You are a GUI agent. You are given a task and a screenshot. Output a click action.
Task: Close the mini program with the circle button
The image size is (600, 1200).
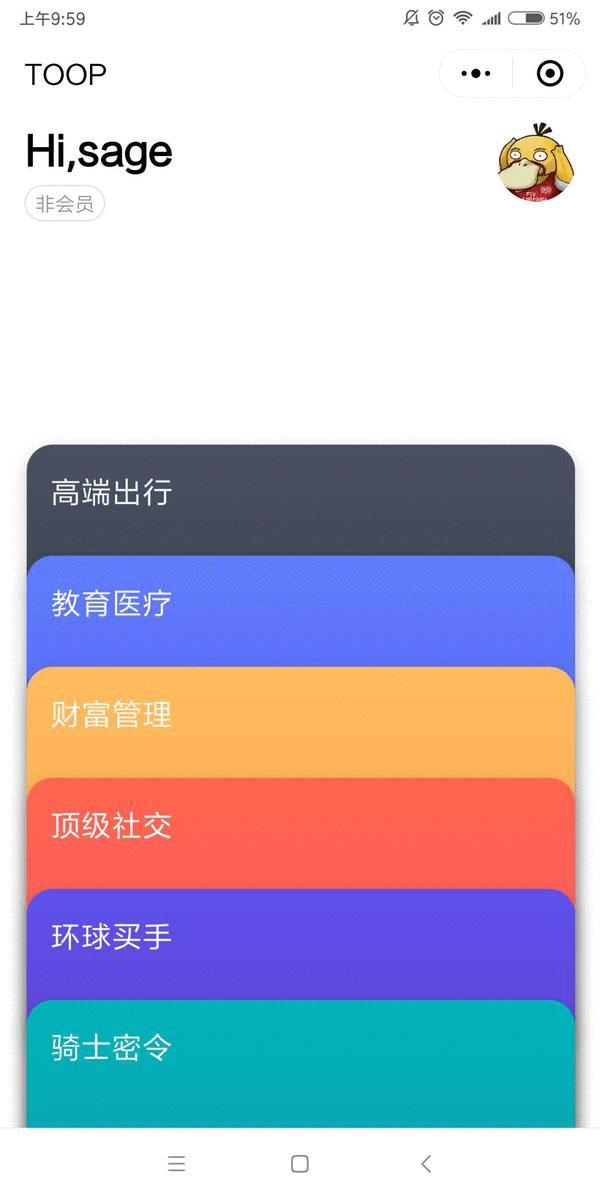[549, 74]
